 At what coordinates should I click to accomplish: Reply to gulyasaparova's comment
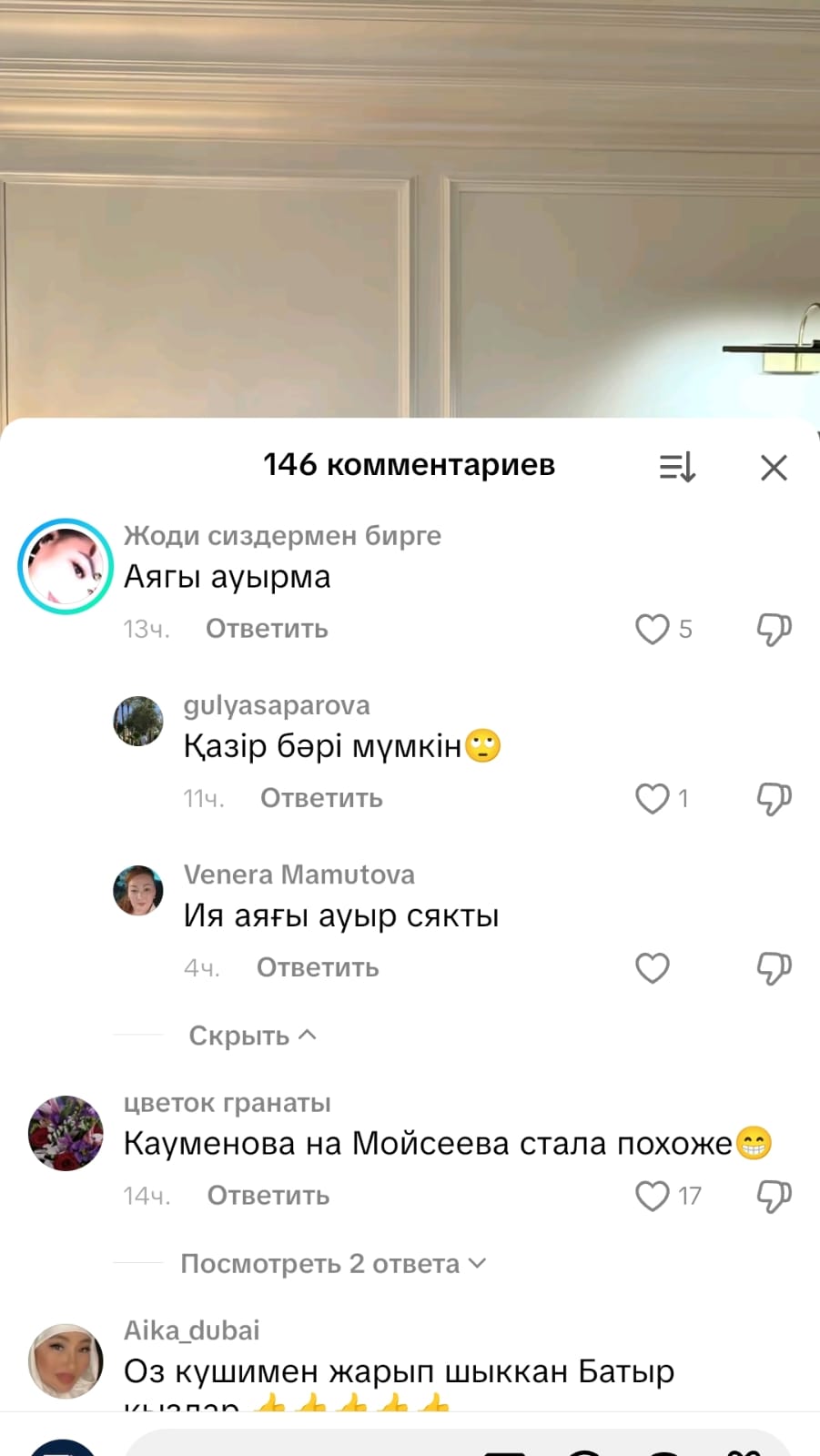coord(321,798)
